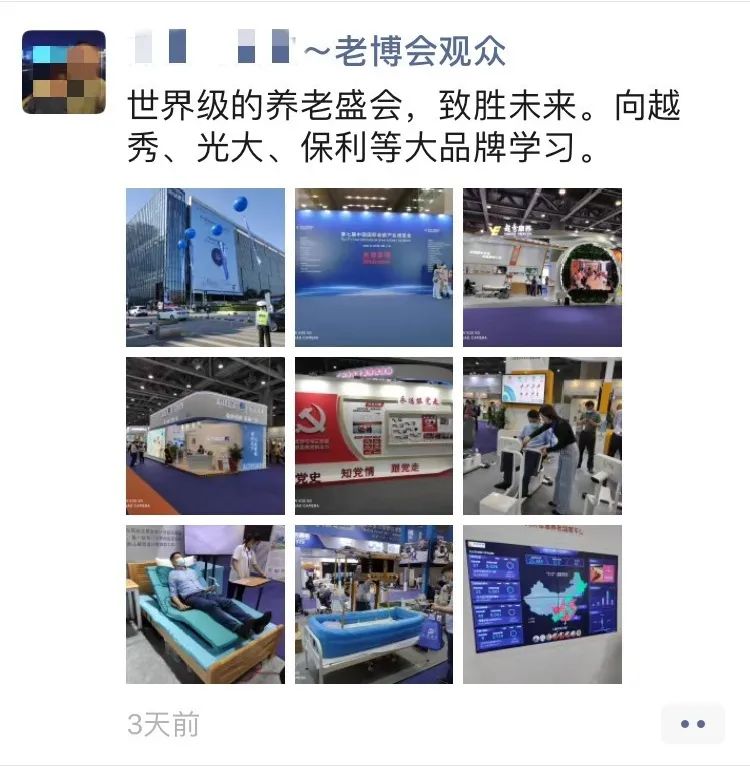Open the poster's profile avatar
750x767 pixels.
(x=64, y=72)
